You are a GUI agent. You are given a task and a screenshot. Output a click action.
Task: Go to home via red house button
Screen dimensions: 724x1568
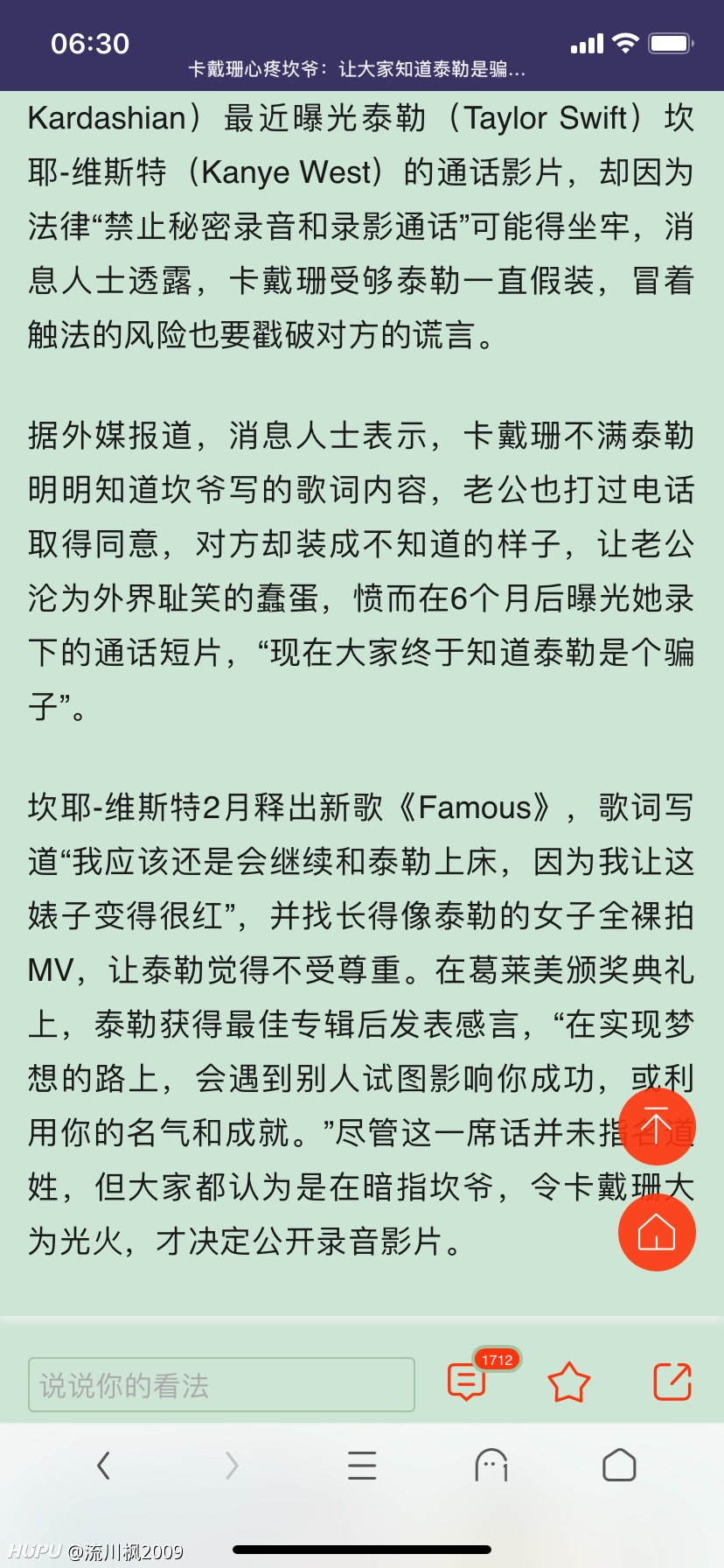coord(657,1233)
